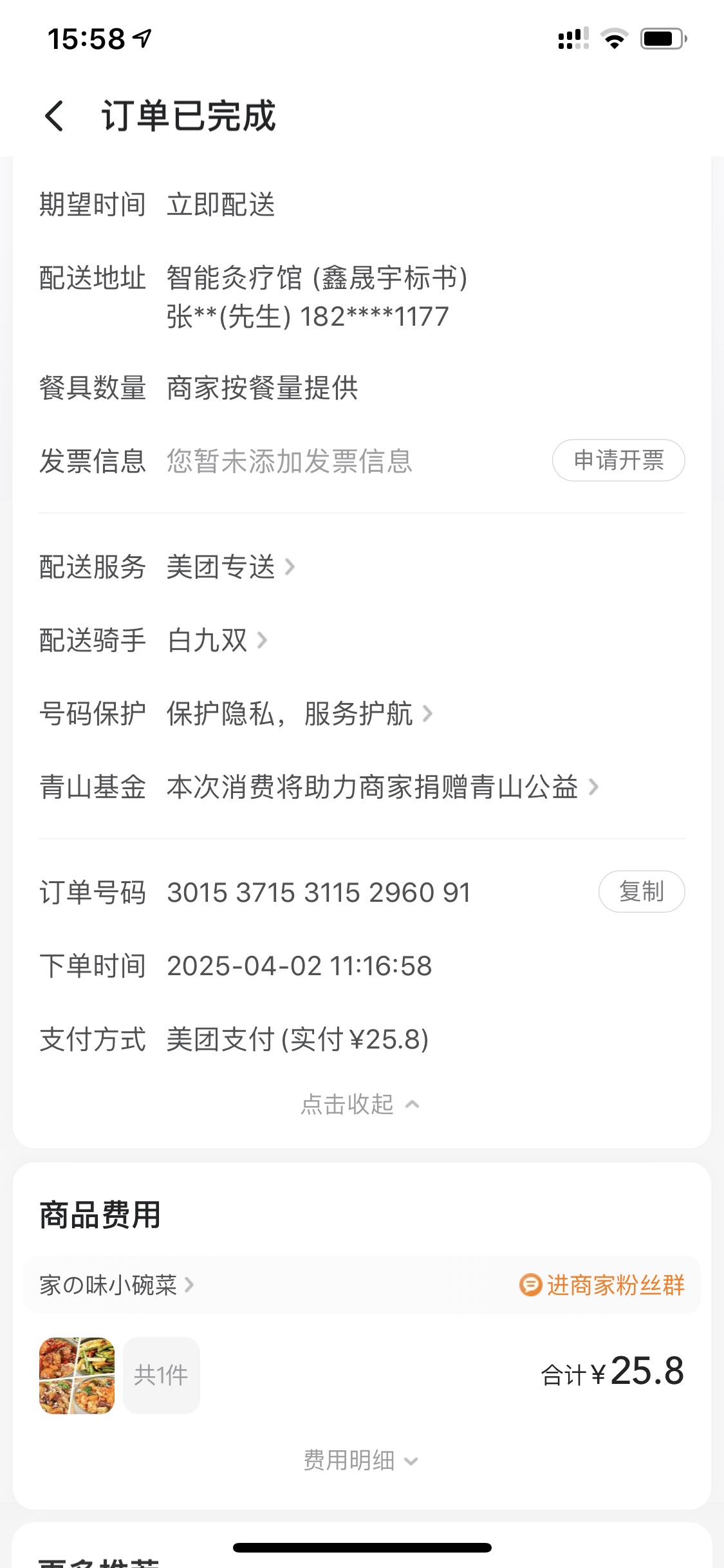Tap the 申请开票 button
Viewport: 724px width, 1568px height.
[618, 460]
